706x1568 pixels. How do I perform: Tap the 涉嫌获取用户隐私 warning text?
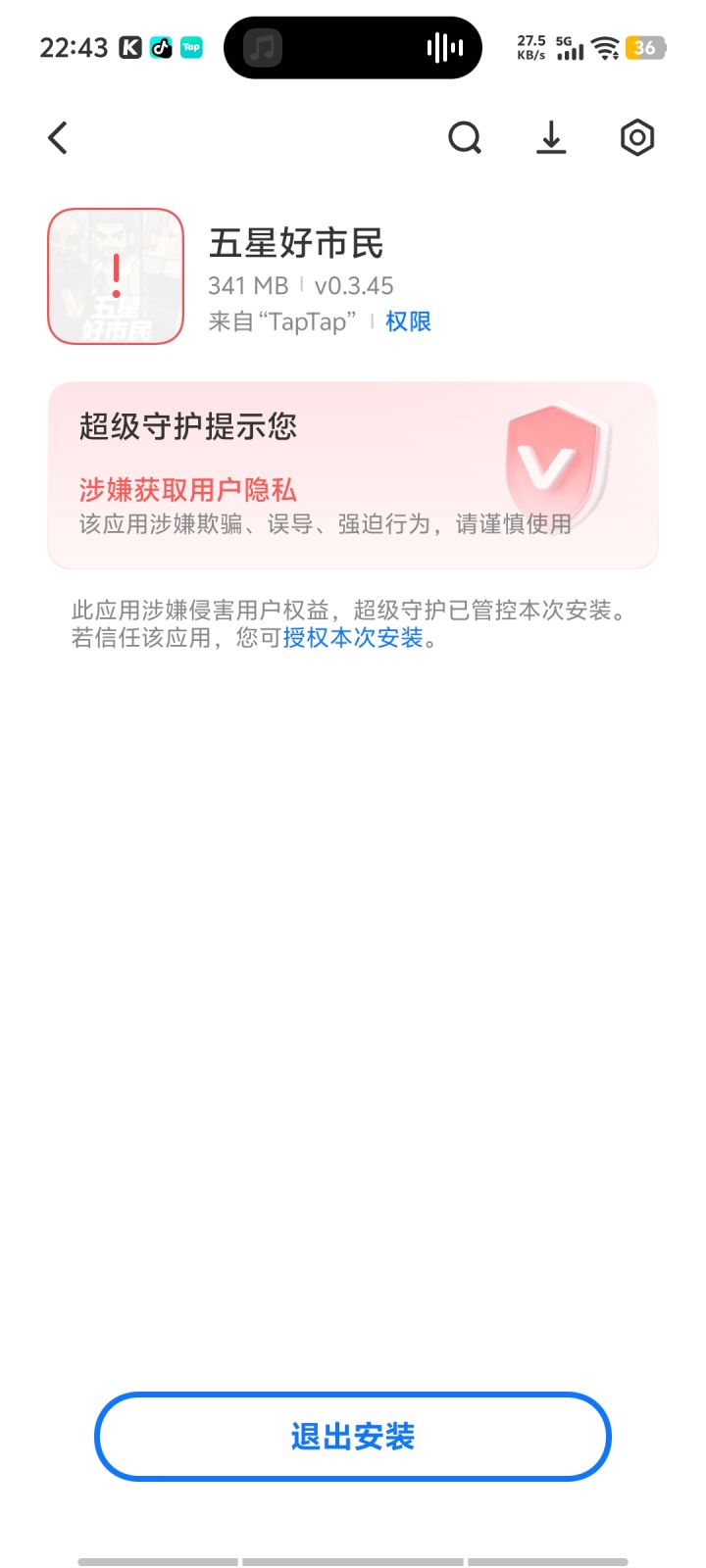189,489
